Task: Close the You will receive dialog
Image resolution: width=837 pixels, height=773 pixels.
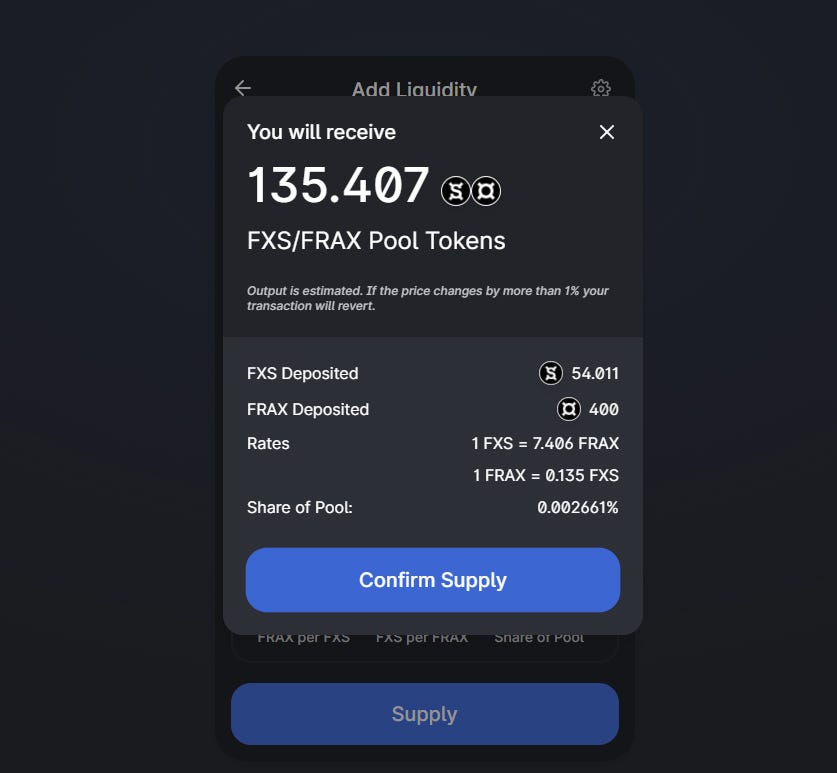Action: (x=606, y=132)
